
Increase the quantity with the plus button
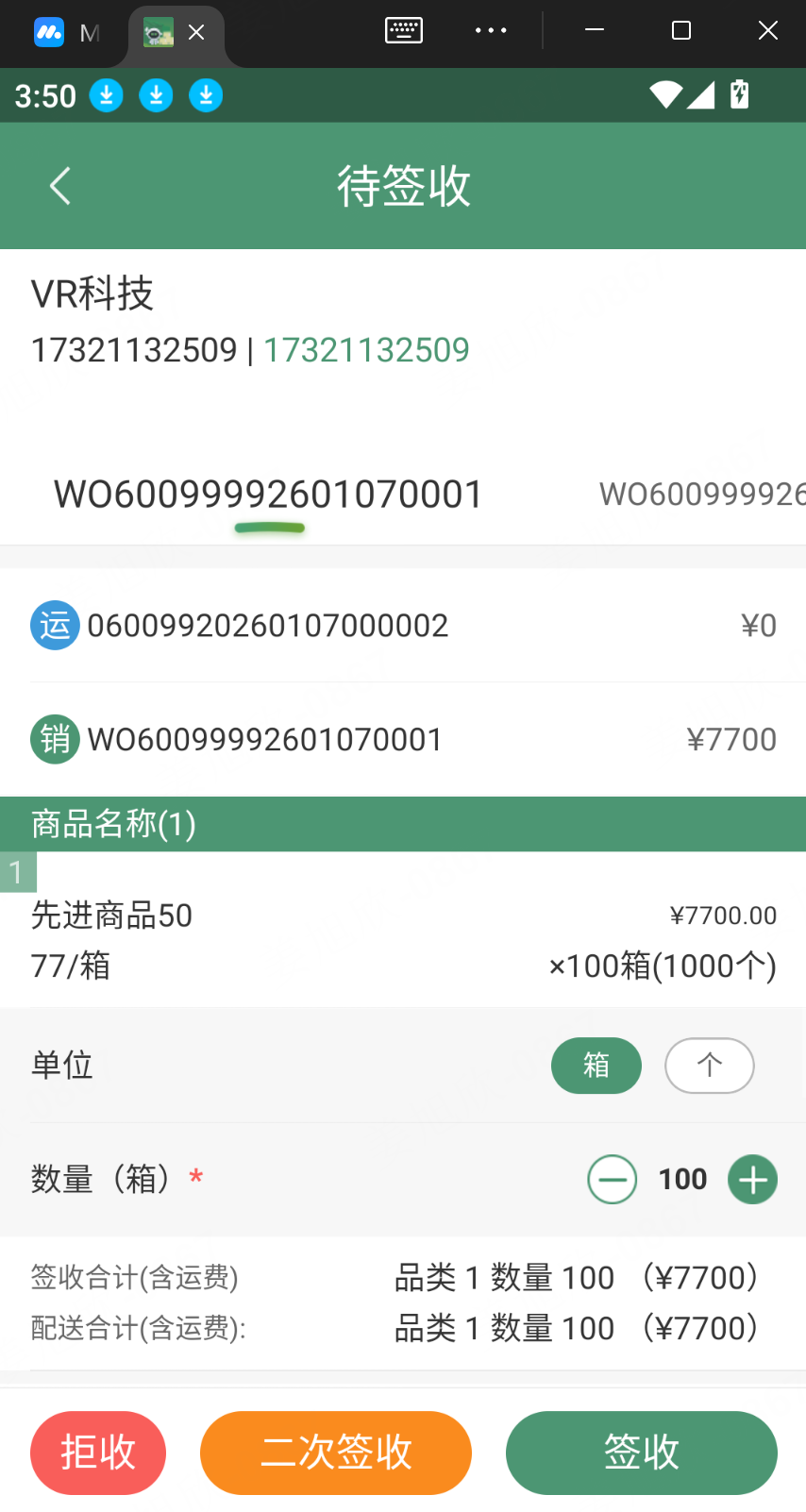click(x=752, y=1180)
